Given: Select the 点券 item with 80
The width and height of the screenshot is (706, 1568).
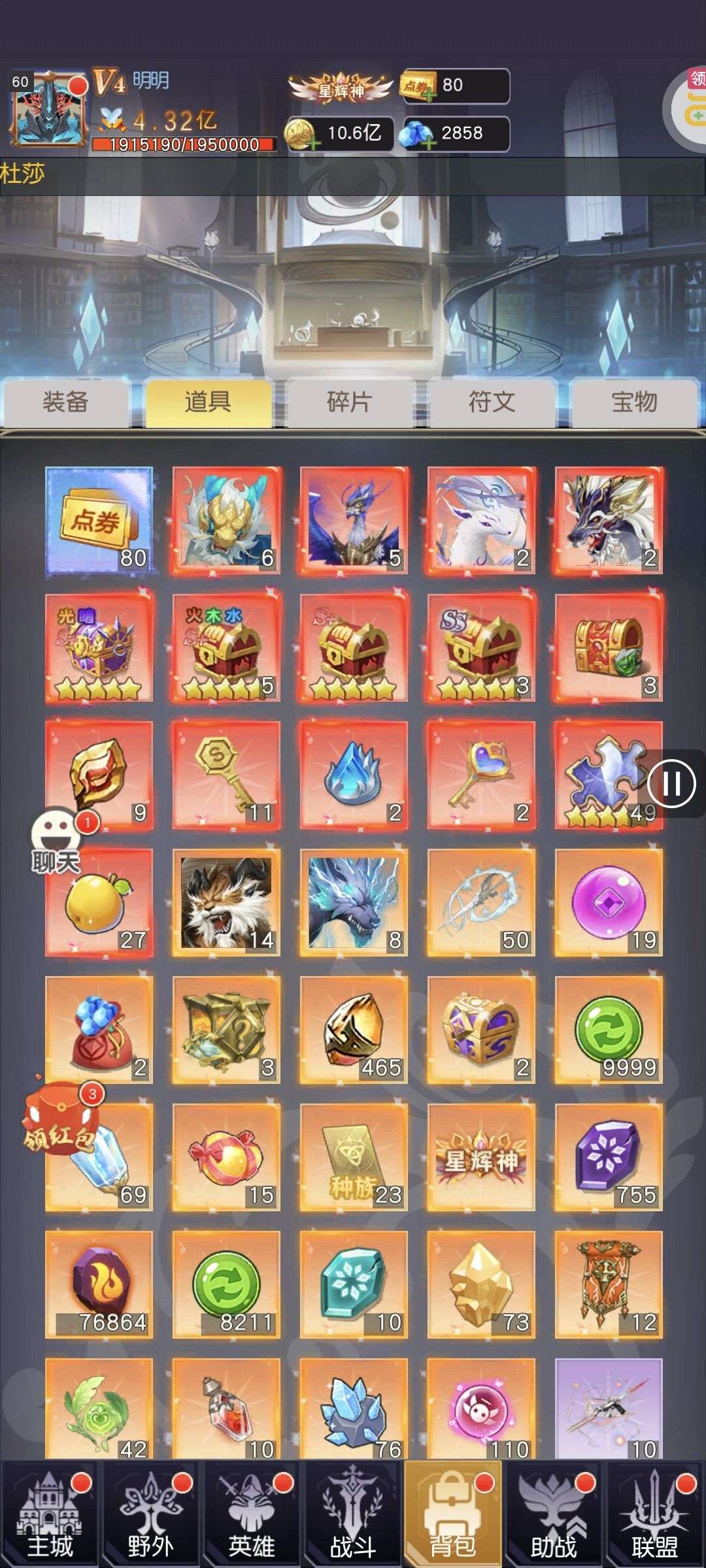Looking at the screenshot, I should [99, 521].
